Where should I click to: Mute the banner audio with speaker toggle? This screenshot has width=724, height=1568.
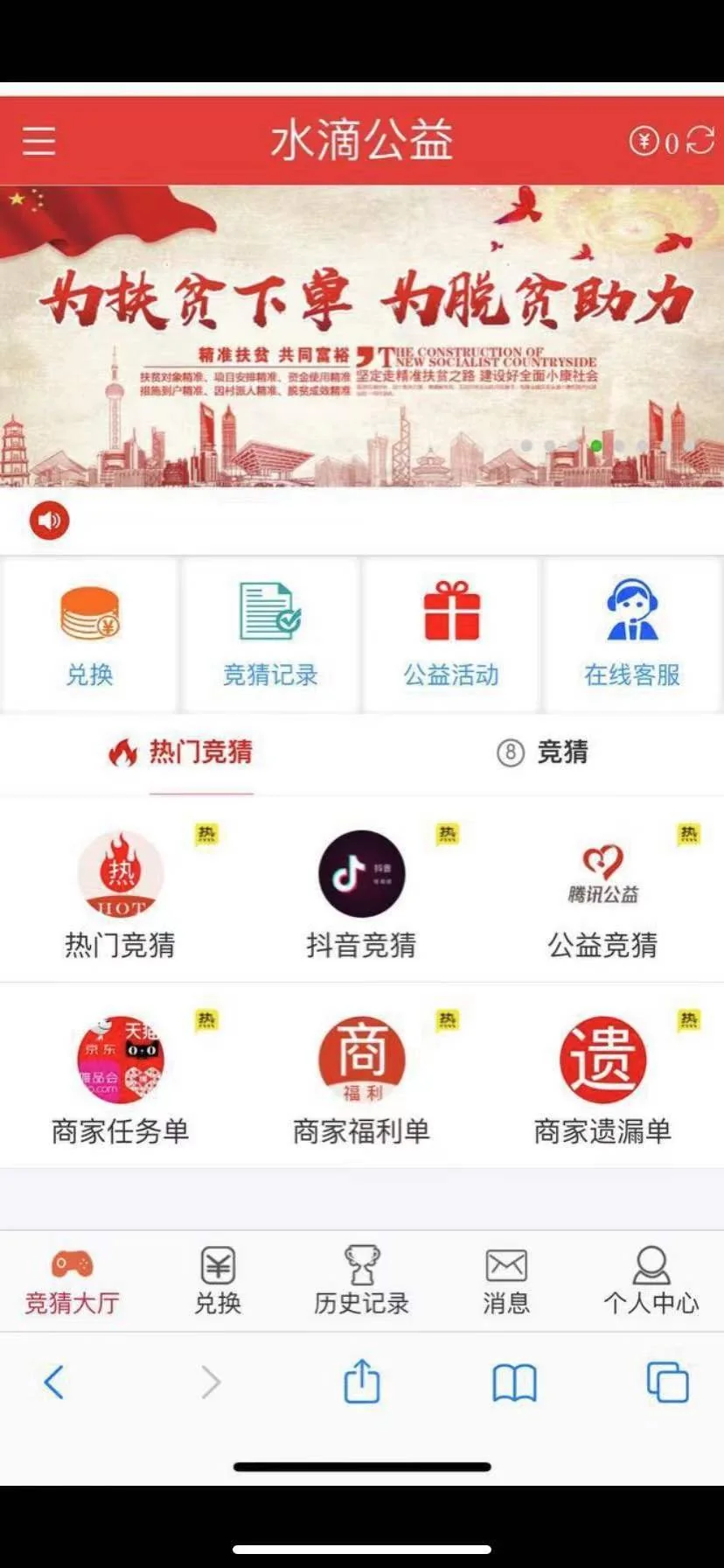click(50, 520)
